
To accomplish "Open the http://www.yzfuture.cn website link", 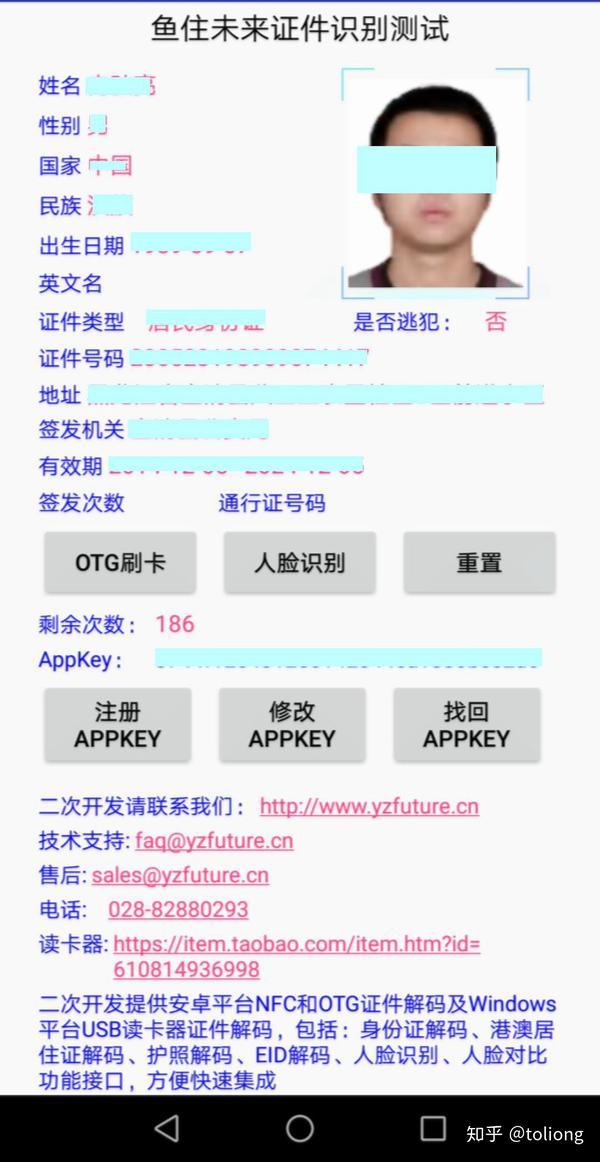I will coord(369,806).
